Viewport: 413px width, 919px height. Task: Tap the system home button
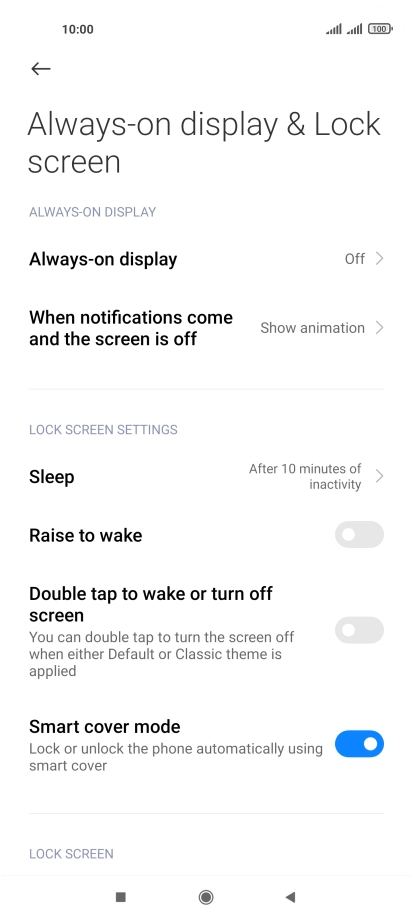[x=206, y=897]
